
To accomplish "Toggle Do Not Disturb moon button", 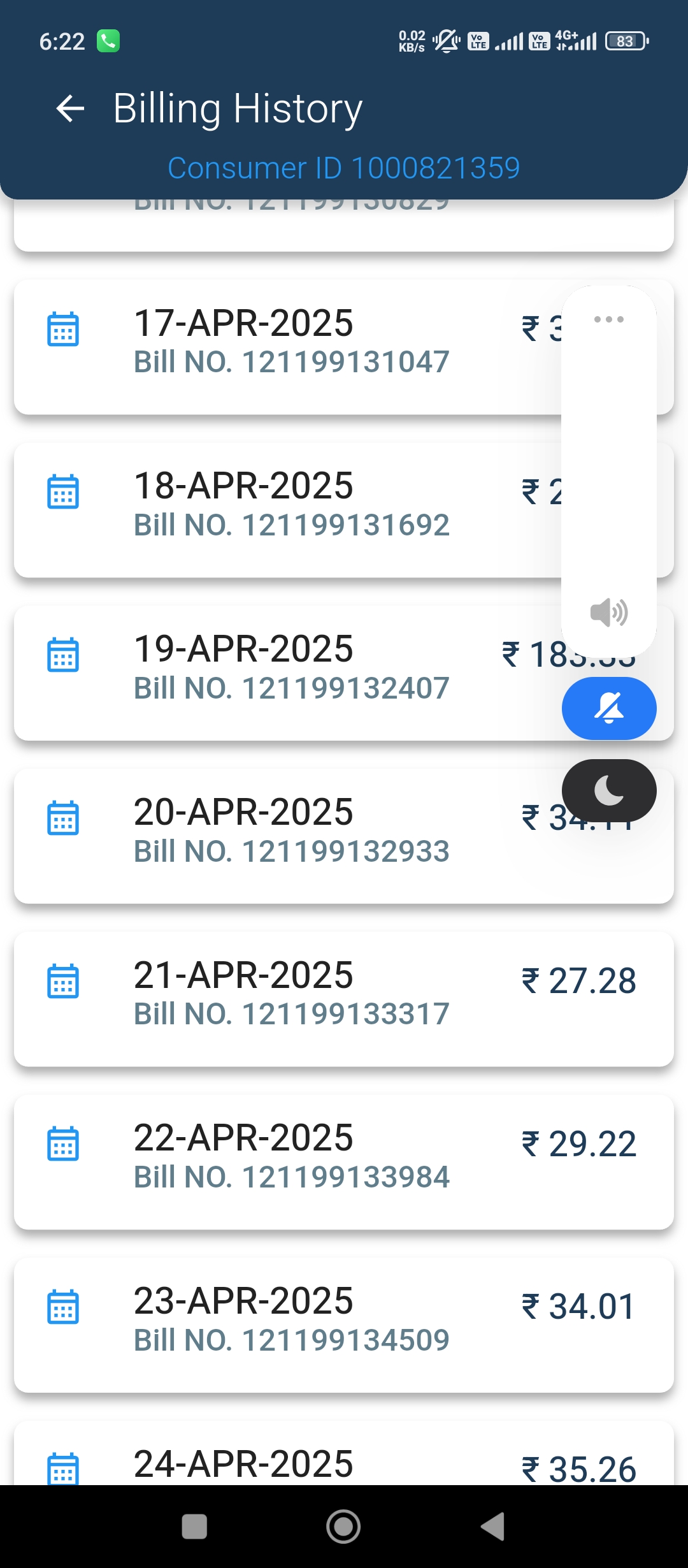I will [x=609, y=791].
